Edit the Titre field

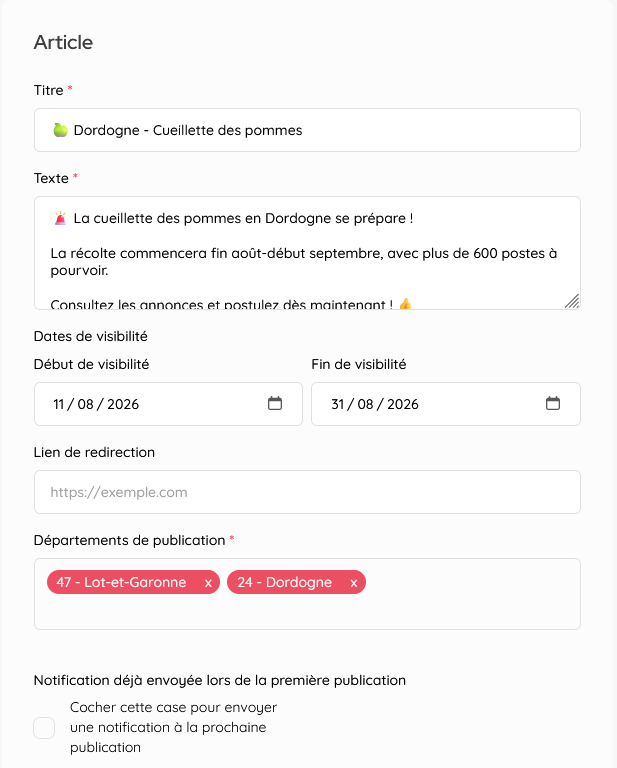(x=307, y=130)
